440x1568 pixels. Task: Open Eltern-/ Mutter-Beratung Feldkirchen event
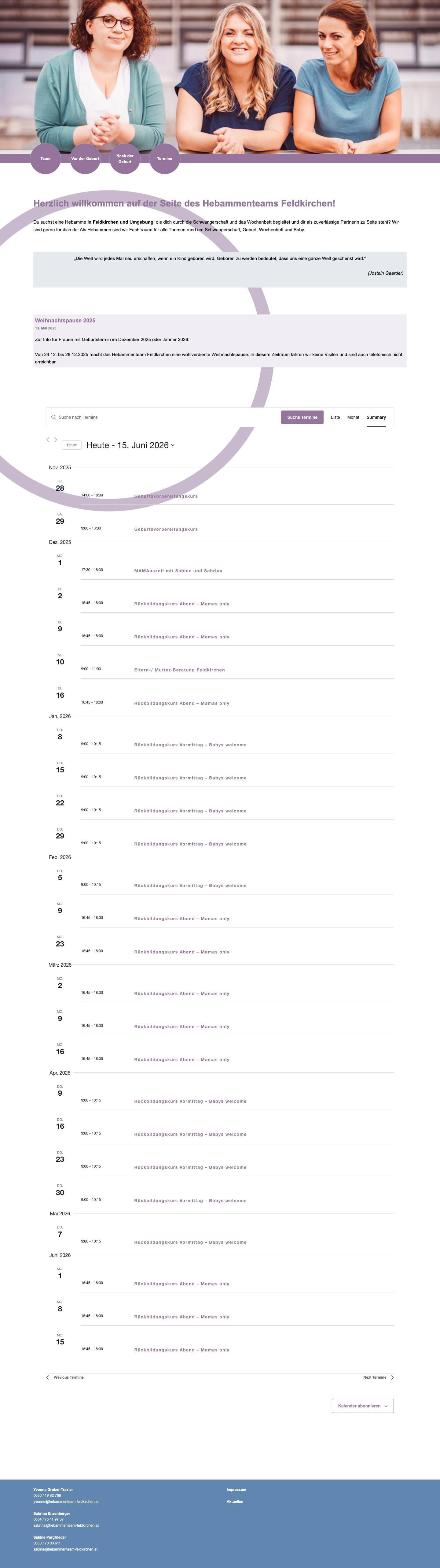pos(179,670)
